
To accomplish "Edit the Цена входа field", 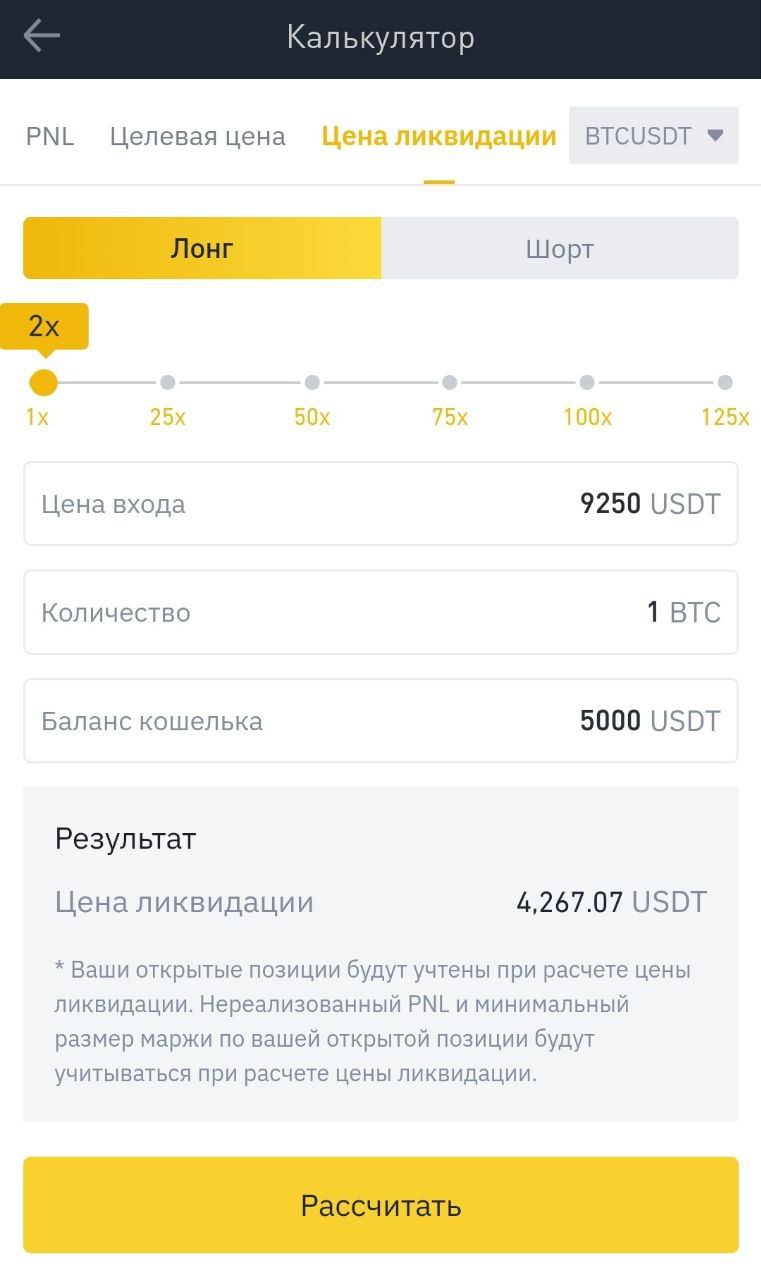I will (x=381, y=504).
